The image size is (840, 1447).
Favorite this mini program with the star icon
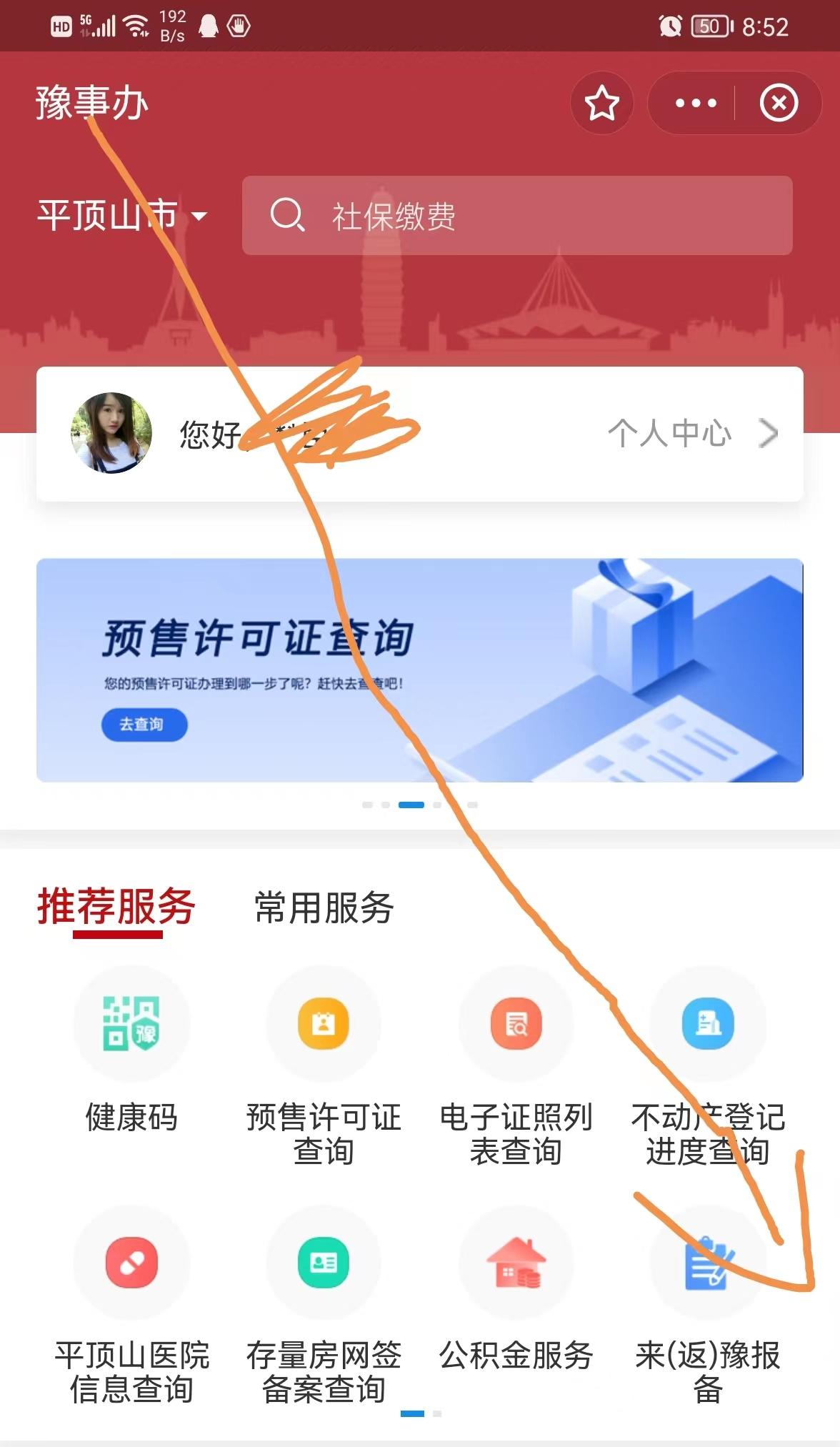(x=601, y=104)
